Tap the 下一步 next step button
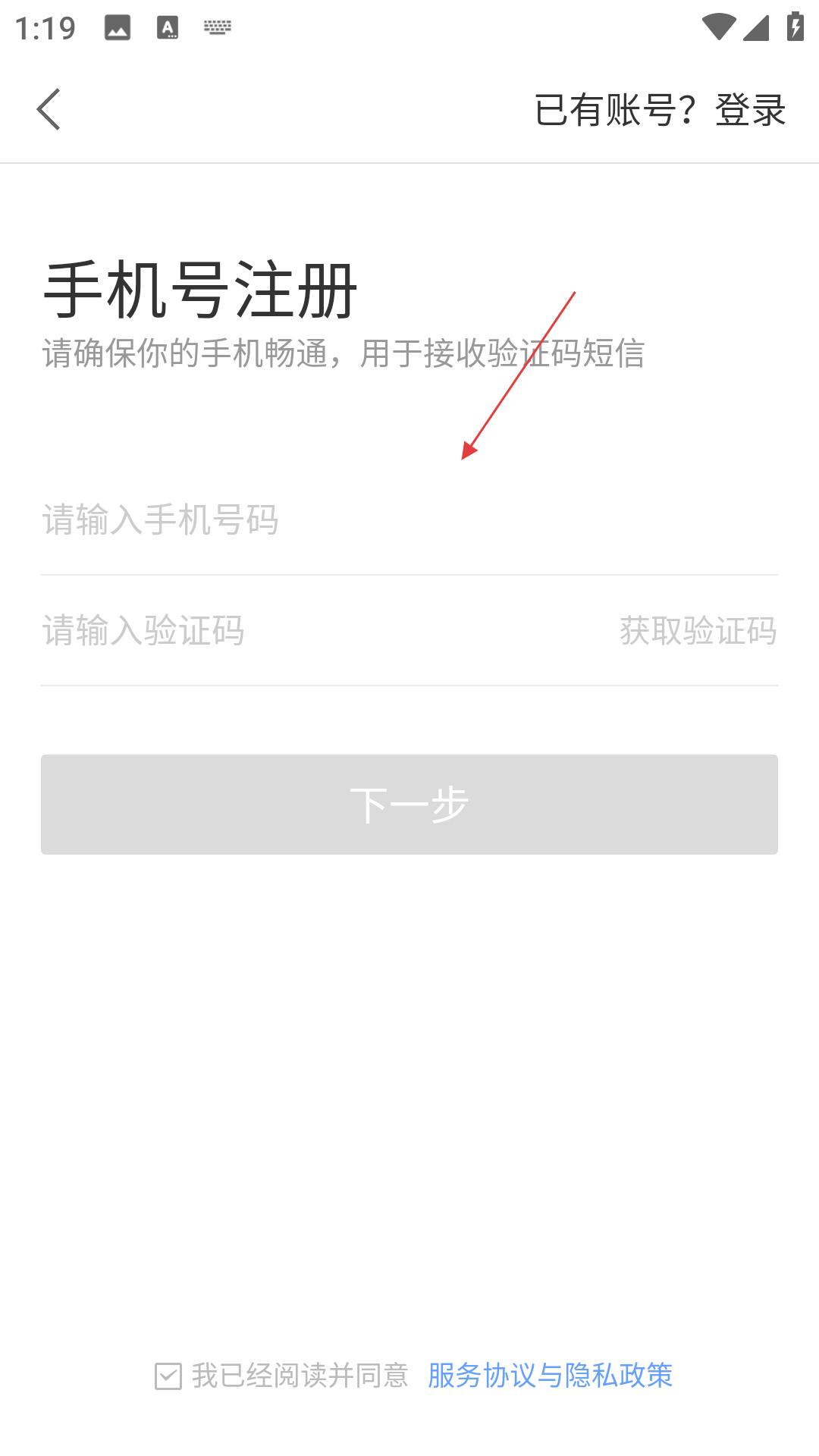The image size is (819, 1456). coord(409,804)
